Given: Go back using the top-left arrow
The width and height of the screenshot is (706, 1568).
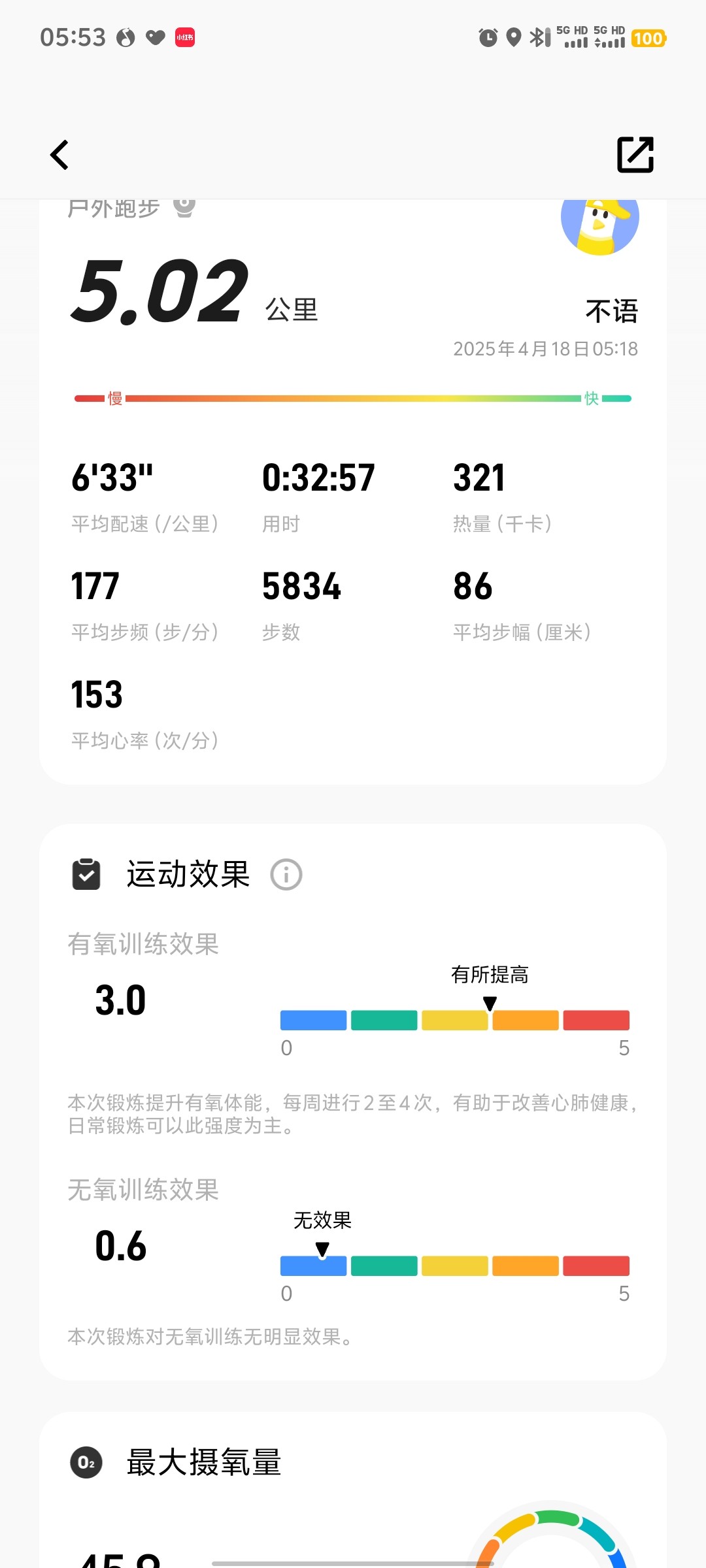Looking at the screenshot, I should click(59, 155).
